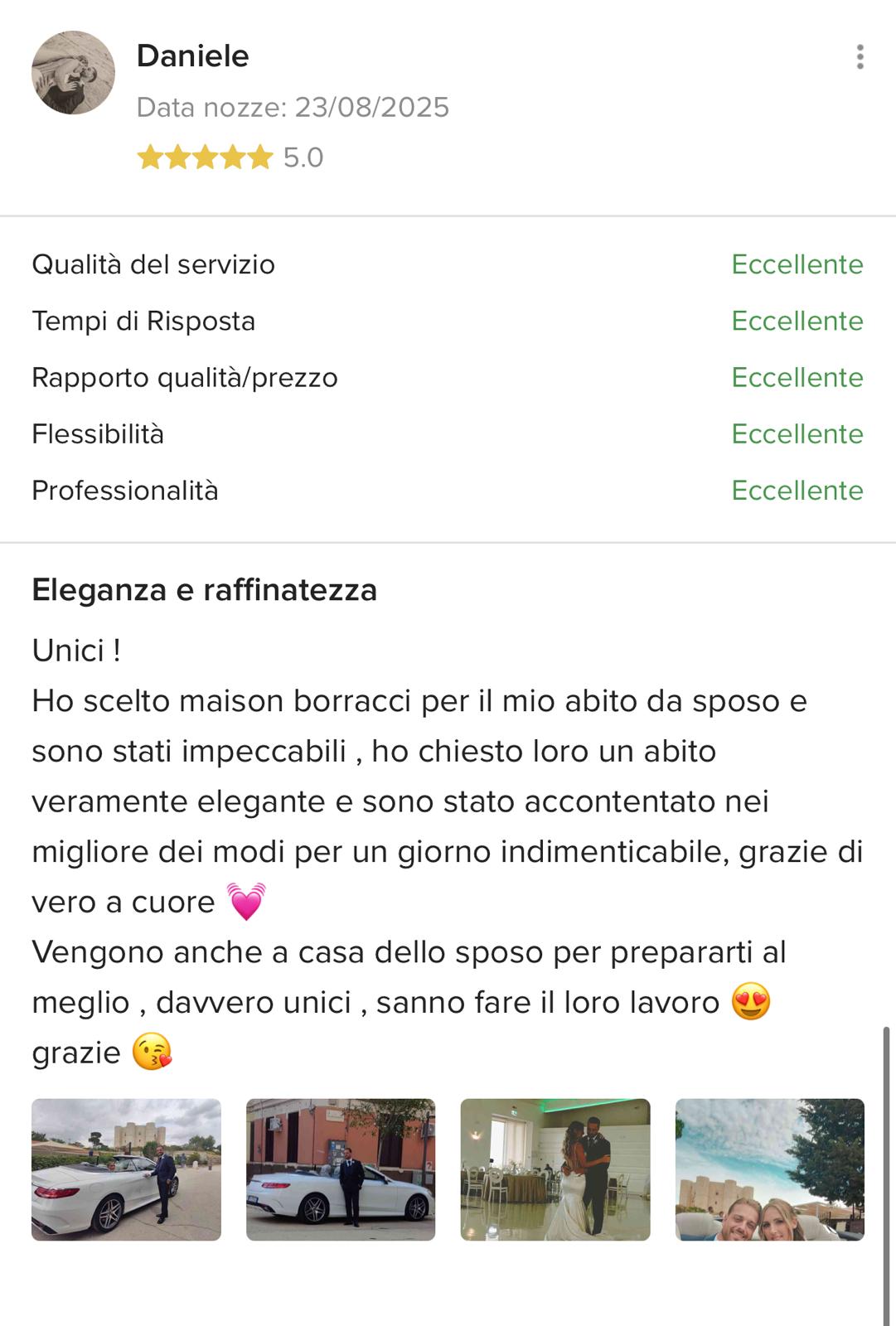Open the photo of the groom beside the white convertible near the castle
This screenshot has height=1326, width=896.
[126, 1169]
